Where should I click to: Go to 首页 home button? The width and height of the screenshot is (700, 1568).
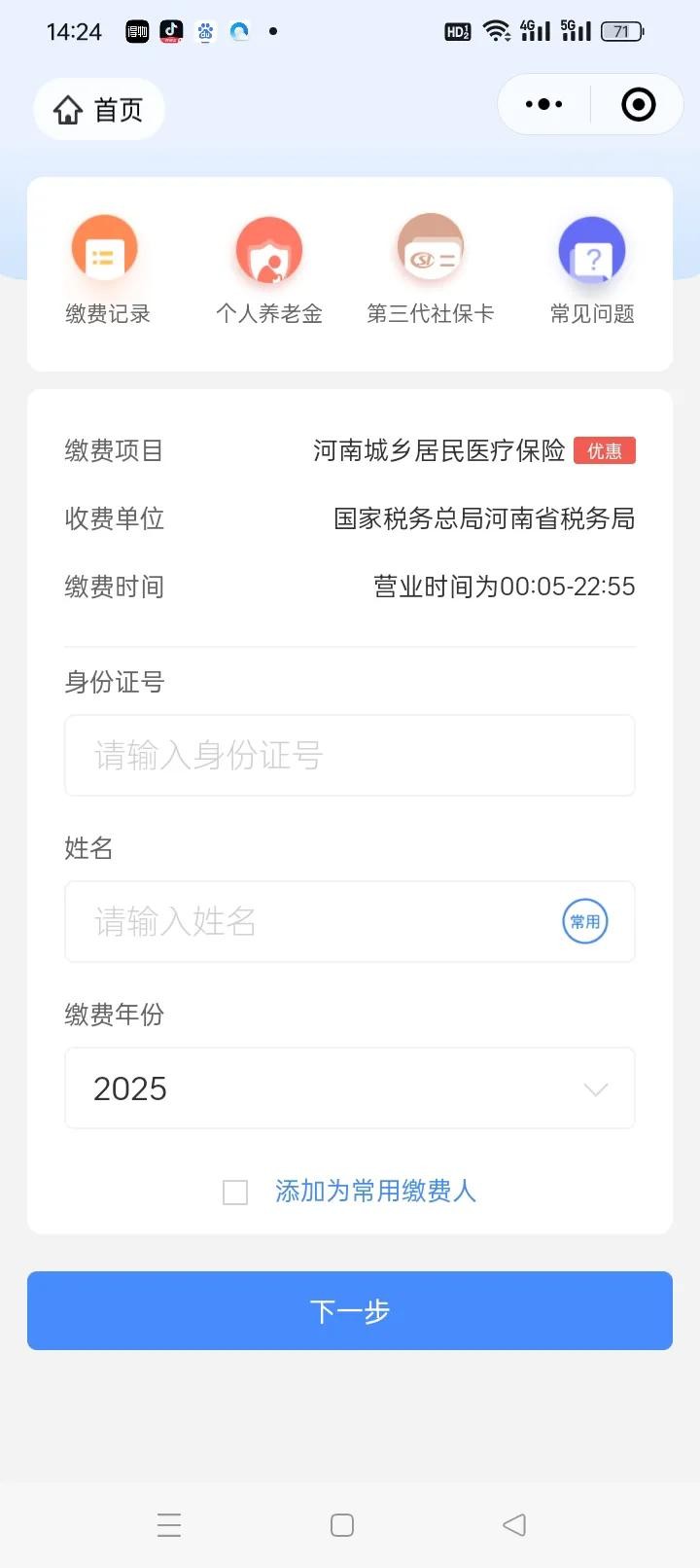(x=99, y=109)
